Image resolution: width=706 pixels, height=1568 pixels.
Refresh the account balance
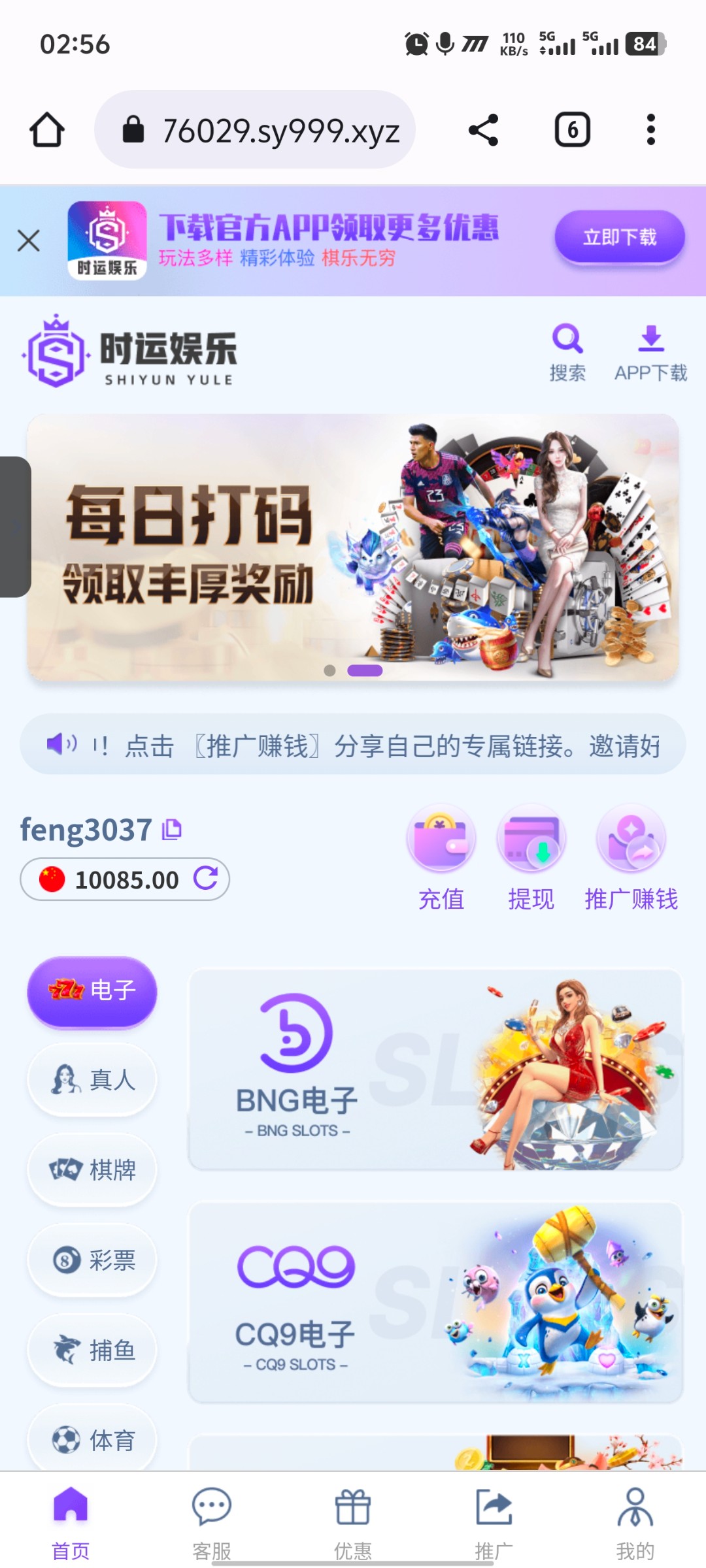click(205, 879)
